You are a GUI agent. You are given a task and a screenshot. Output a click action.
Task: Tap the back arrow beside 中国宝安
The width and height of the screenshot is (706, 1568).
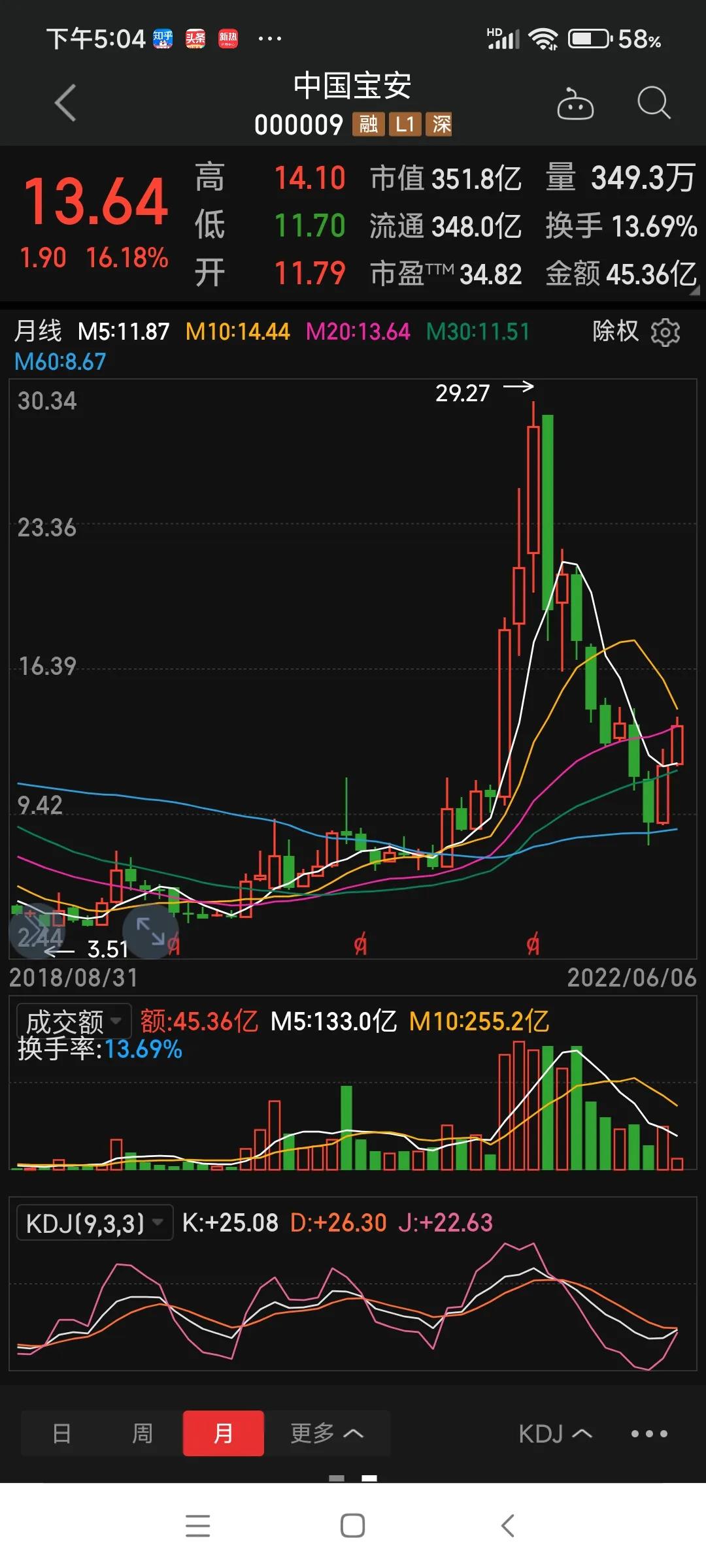[63, 103]
